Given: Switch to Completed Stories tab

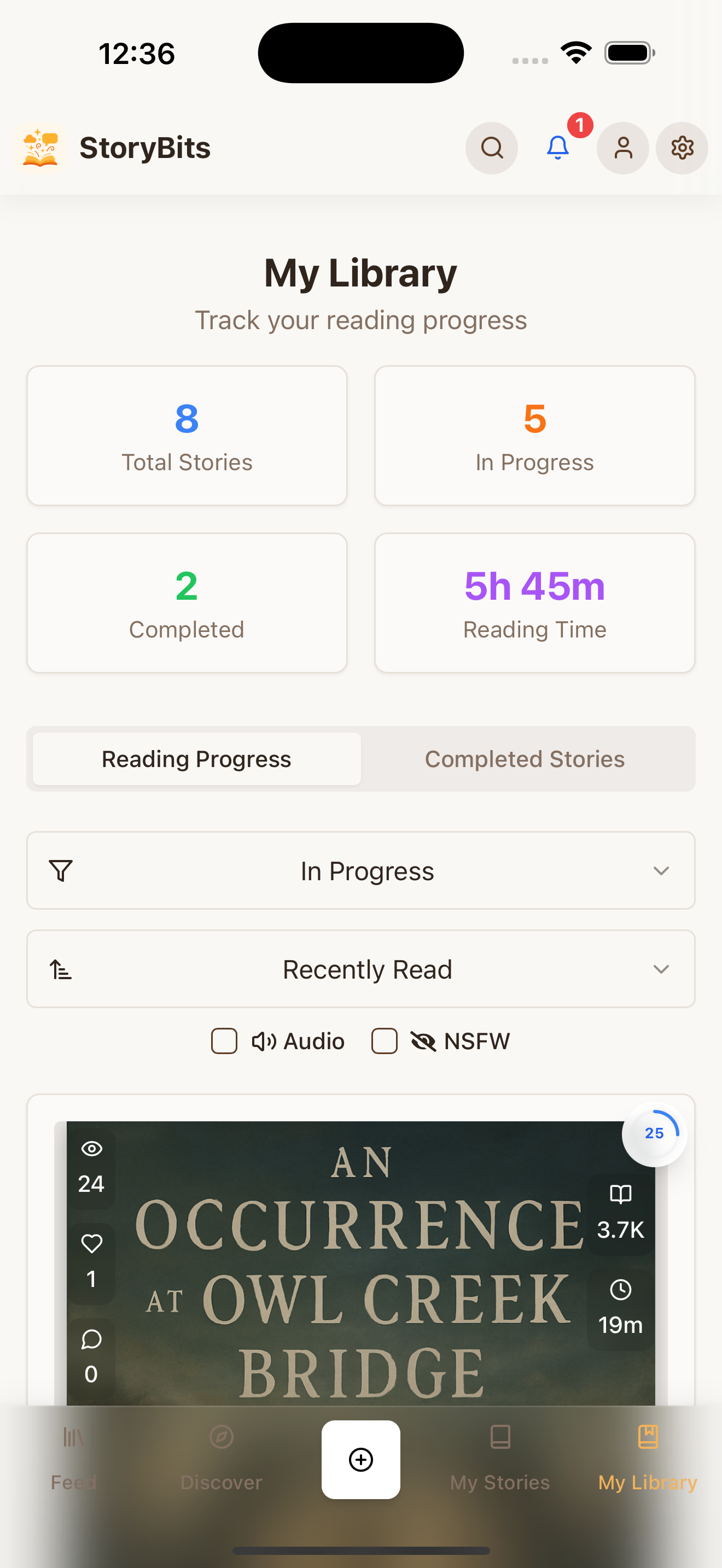Looking at the screenshot, I should 524,759.
